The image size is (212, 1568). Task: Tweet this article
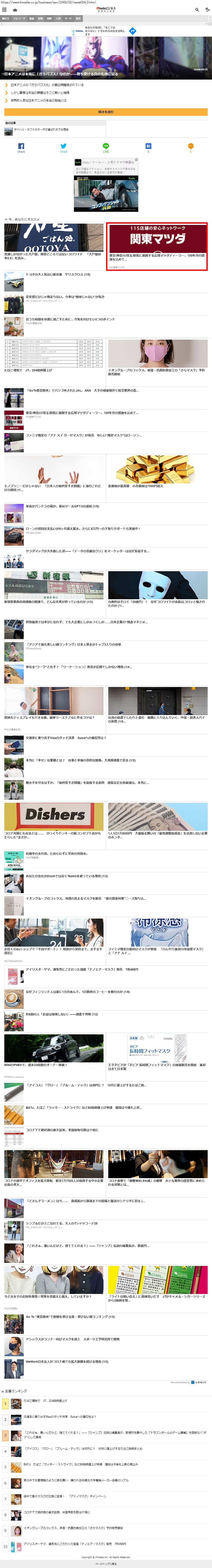(x=63, y=147)
